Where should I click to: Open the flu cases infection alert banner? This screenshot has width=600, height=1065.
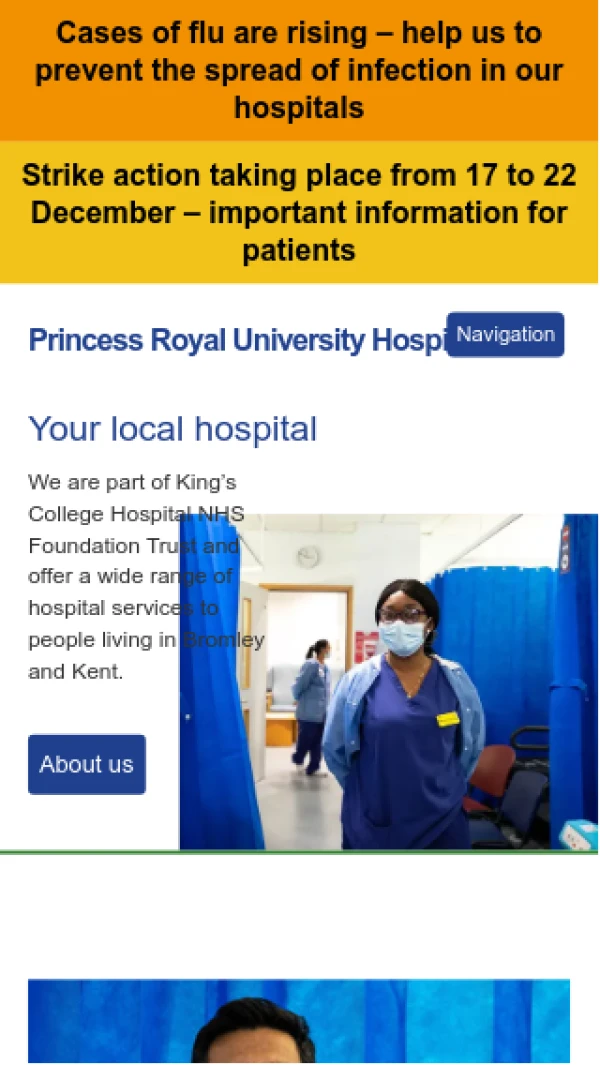click(299, 70)
